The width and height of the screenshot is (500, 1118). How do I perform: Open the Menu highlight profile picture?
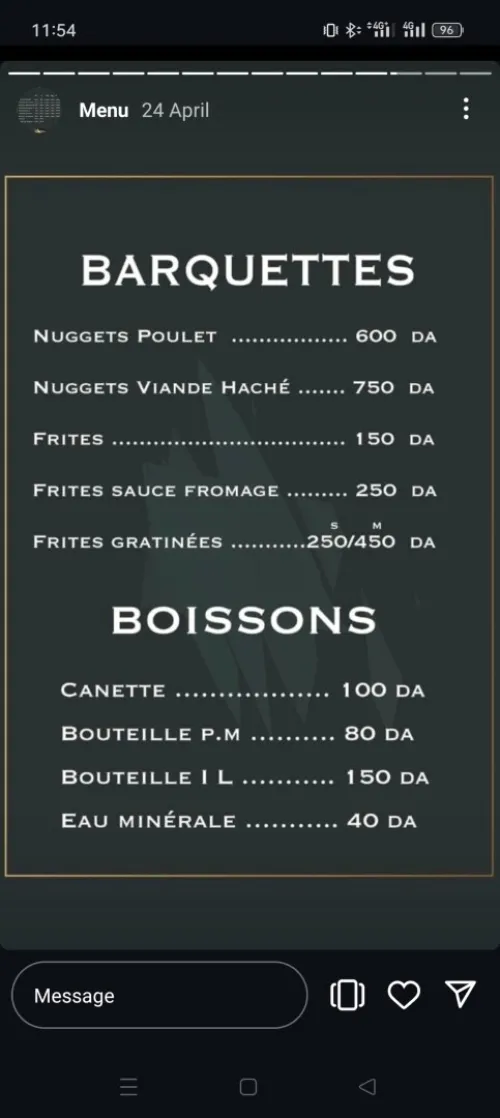coord(39,111)
